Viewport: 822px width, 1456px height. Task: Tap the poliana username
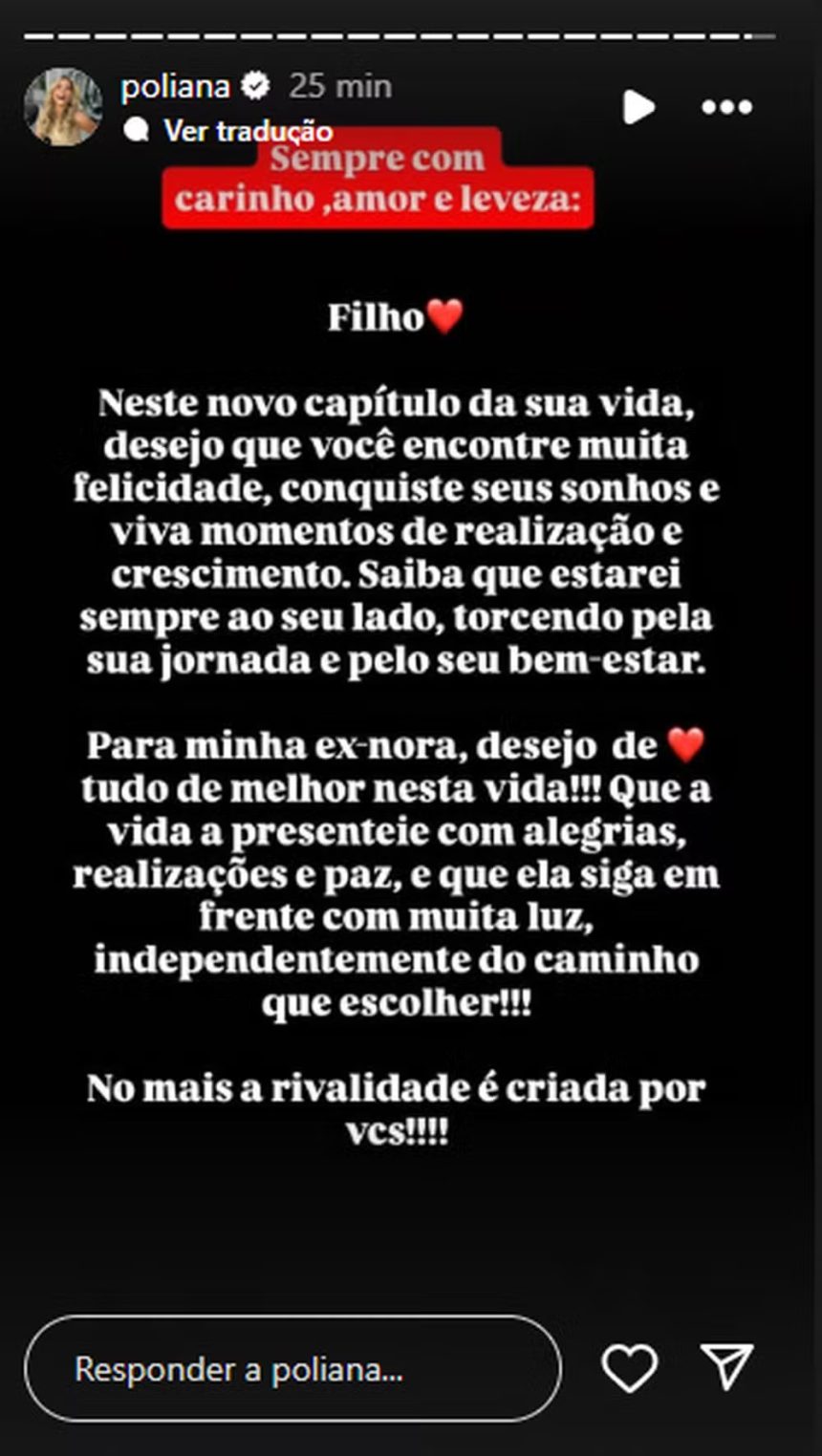point(175,87)
